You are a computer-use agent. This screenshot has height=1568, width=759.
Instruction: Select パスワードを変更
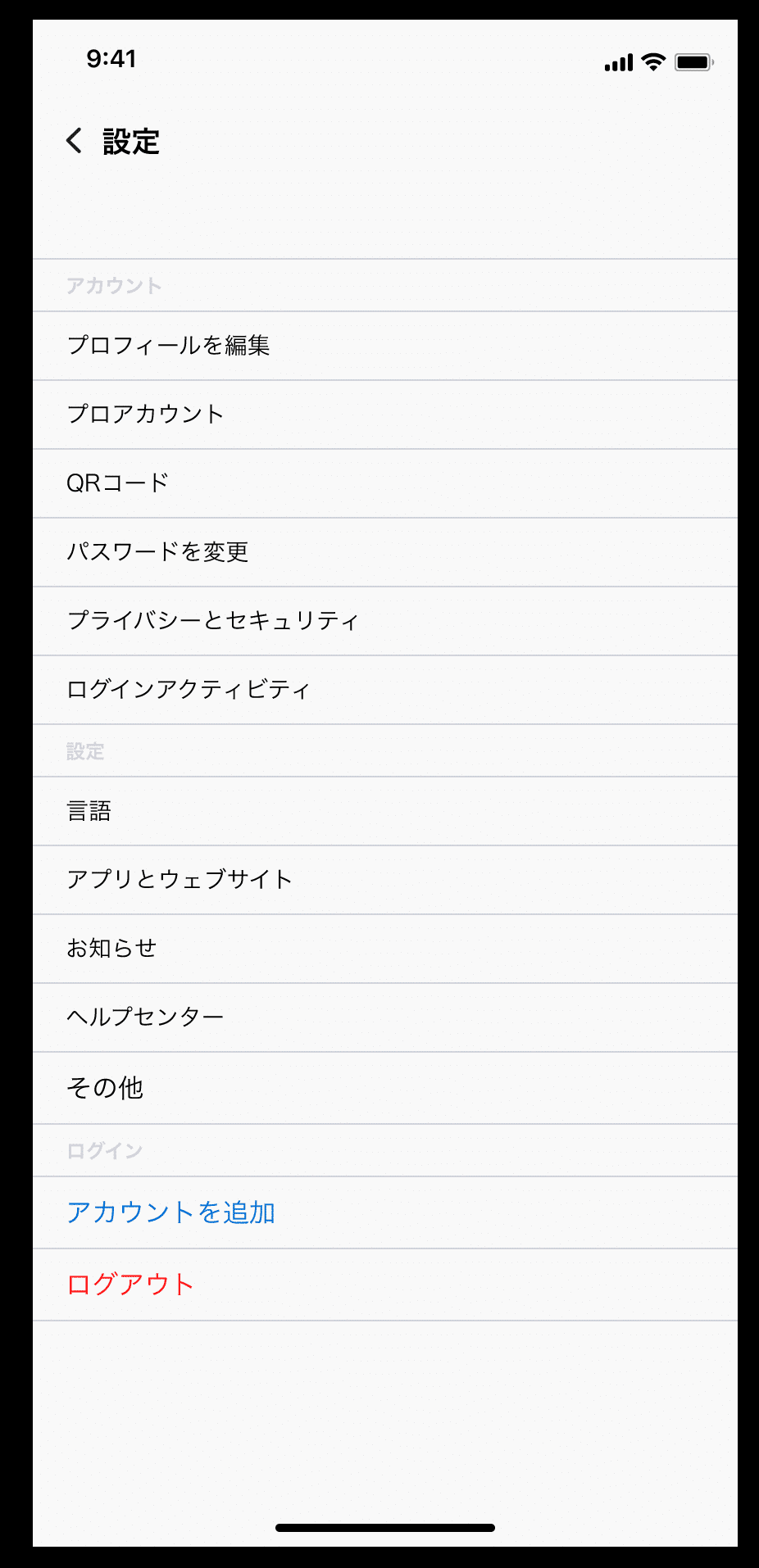point(385,552)
